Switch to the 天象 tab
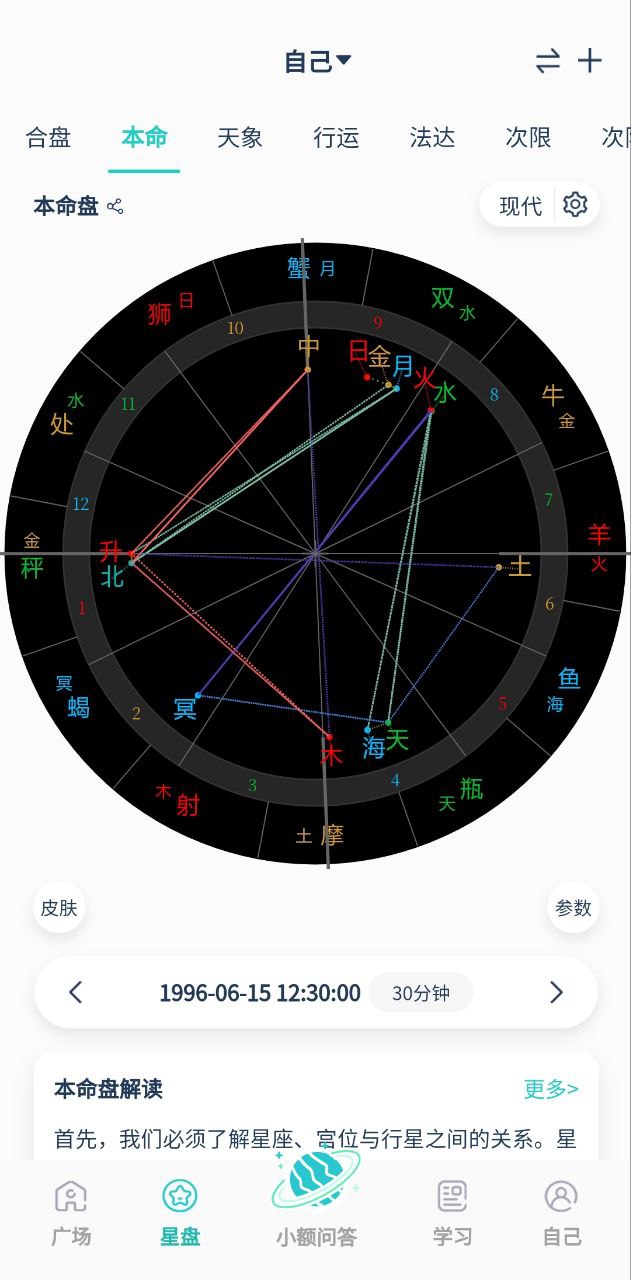 click(240, 137)
